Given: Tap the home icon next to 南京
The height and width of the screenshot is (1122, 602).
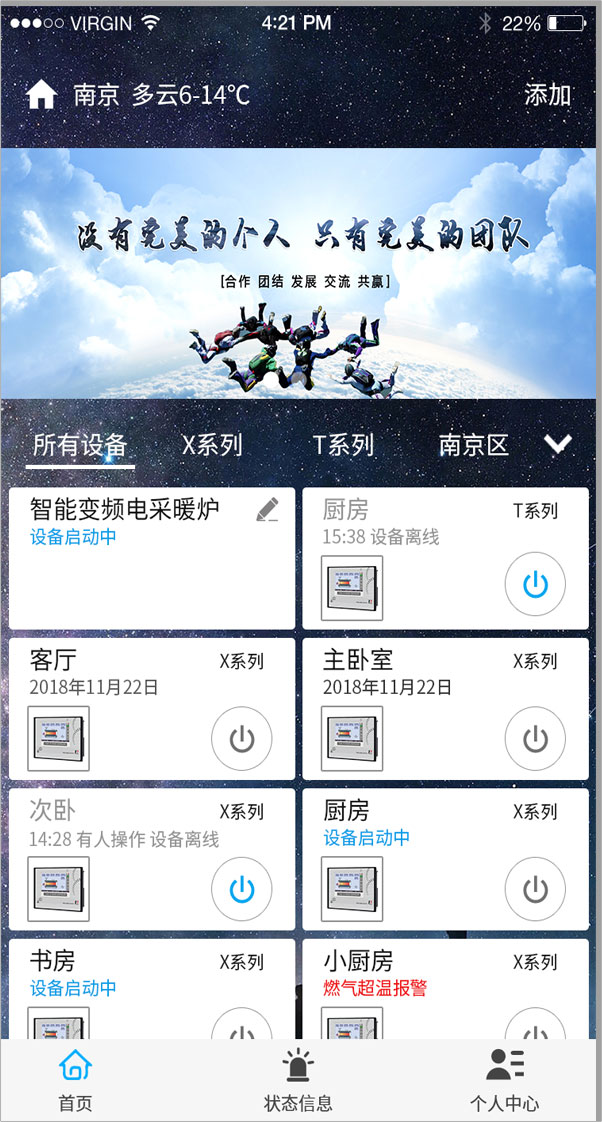Looking at the screenshot, I should point(41,95).
